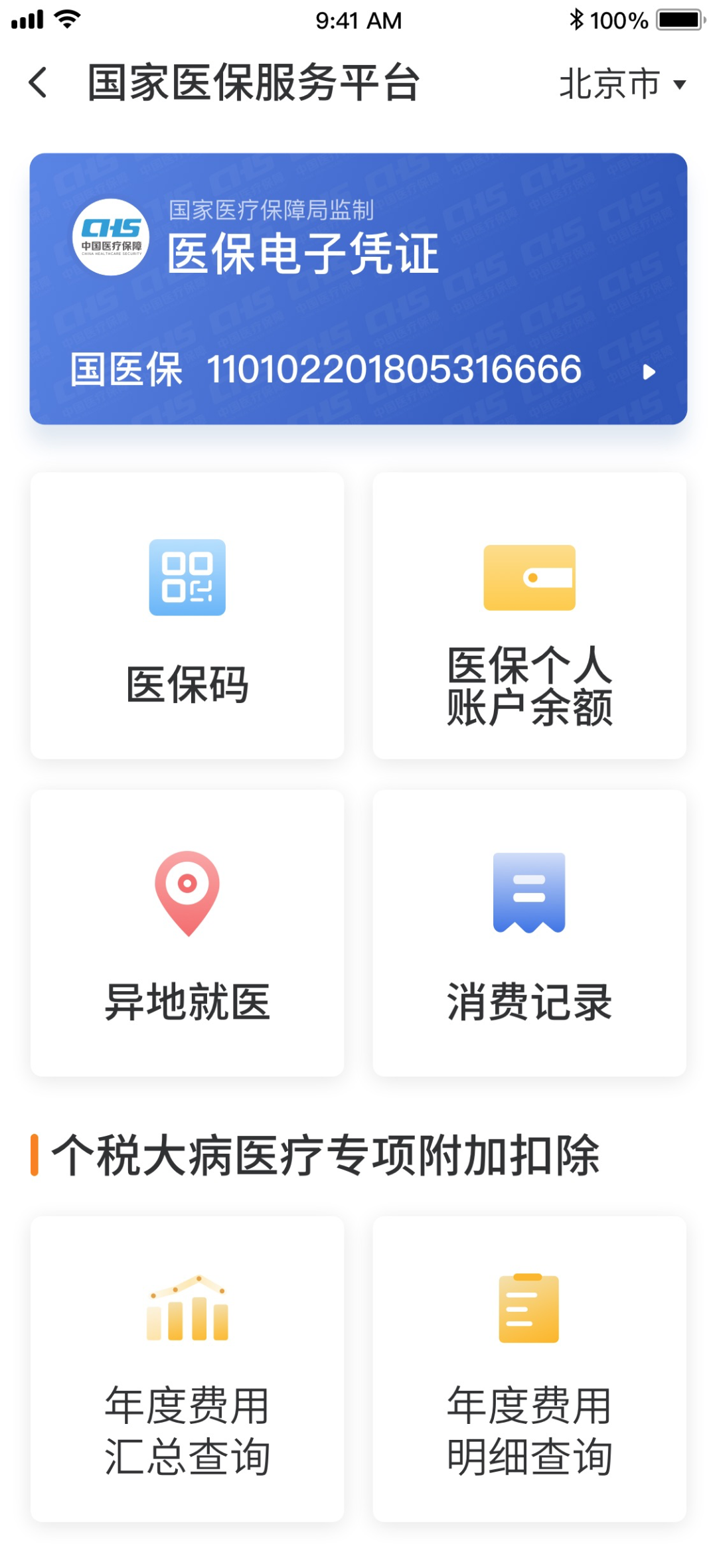Check 医保个人账户余额
The image size is (717, 1568).
[x=529, y=615]
